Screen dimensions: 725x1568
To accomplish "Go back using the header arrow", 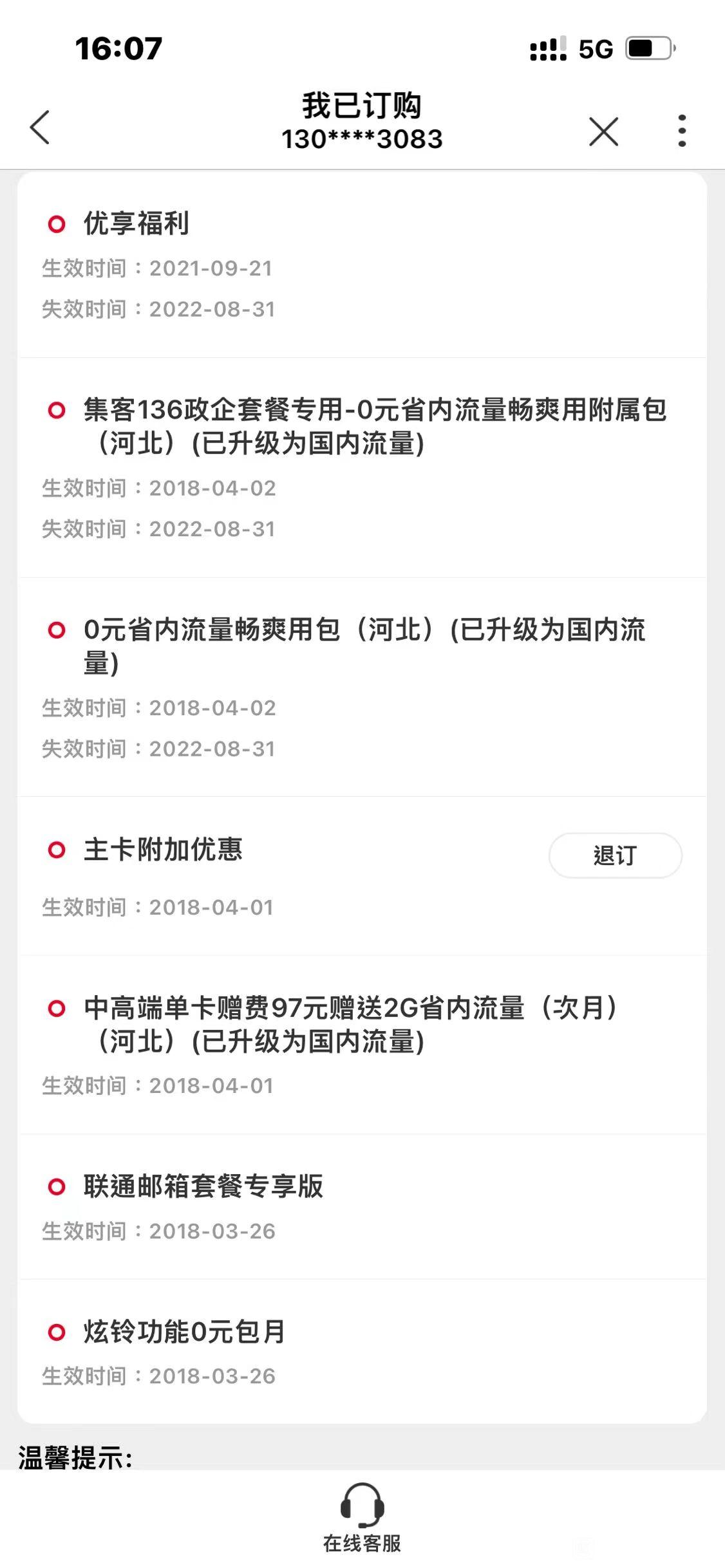I will 40,127.
